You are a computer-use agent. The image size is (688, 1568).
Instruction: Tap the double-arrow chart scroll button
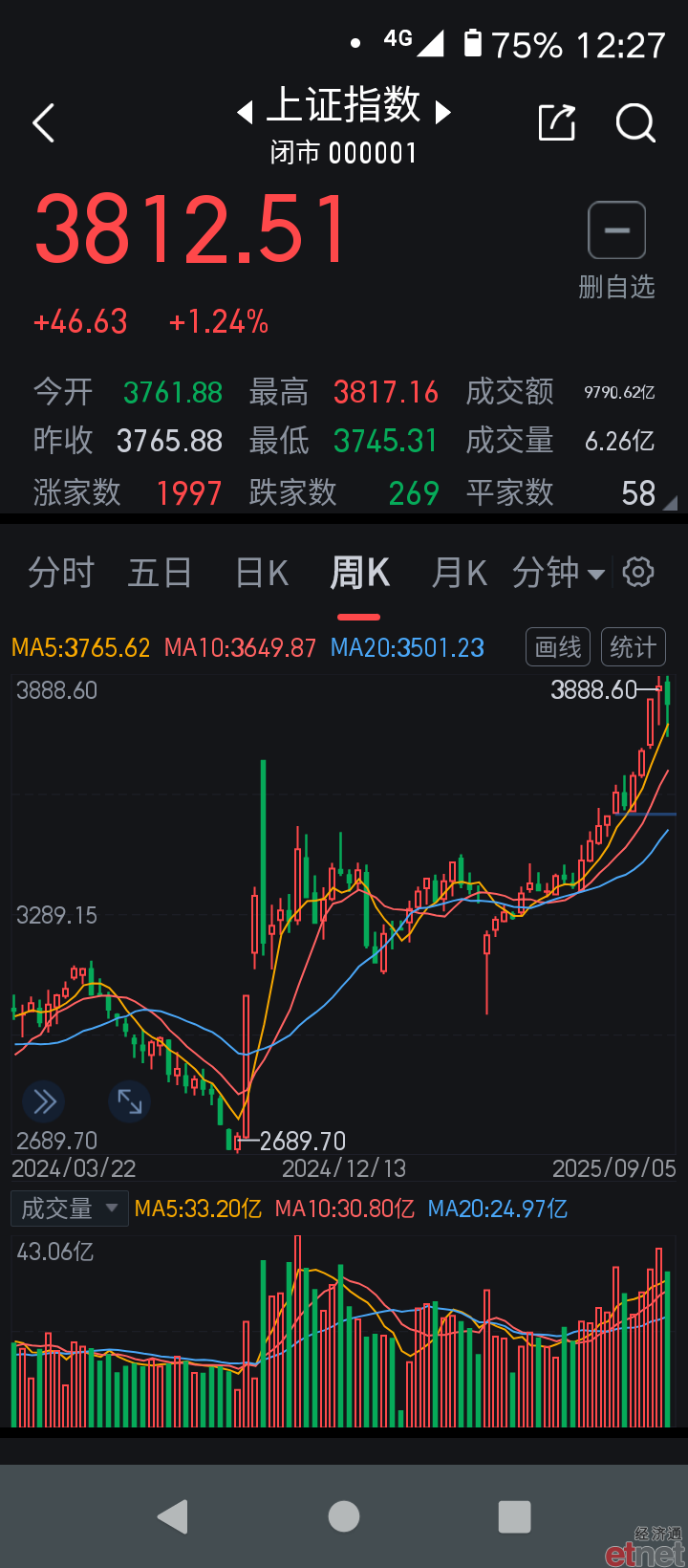pyautogui.click(x=44, y=1102)
